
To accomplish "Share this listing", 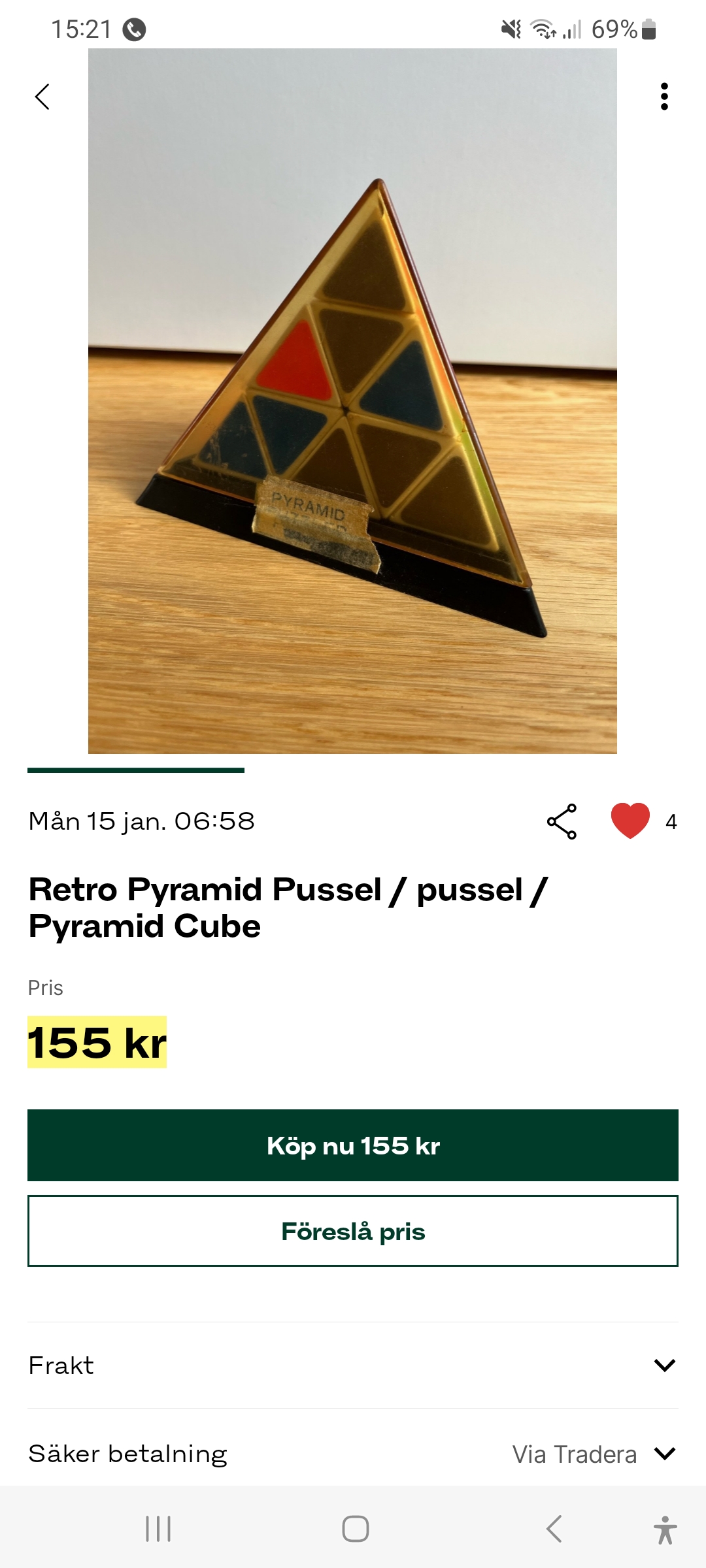I will 562,821.
